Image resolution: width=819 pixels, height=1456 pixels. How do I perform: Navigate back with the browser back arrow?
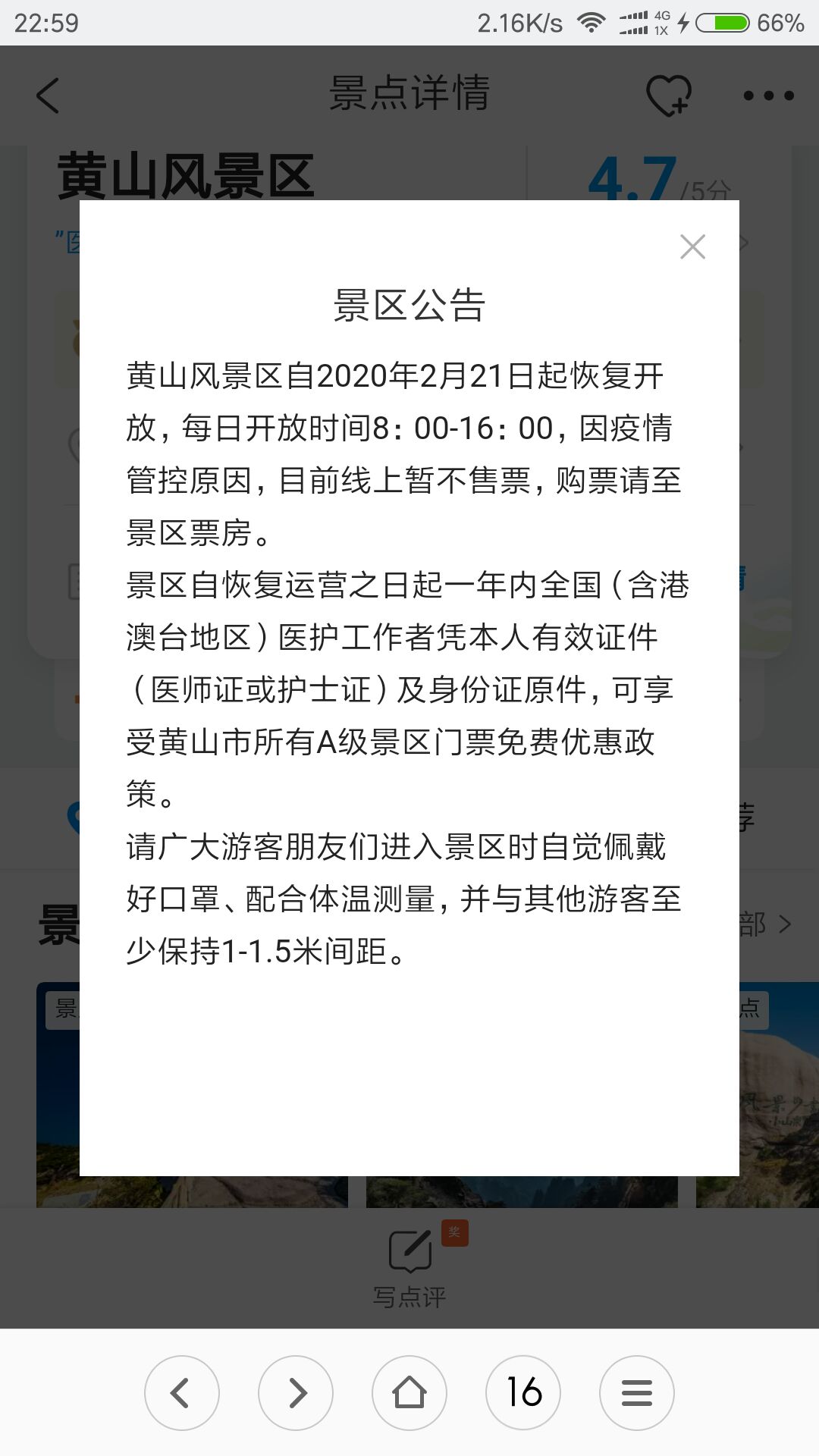click(182, 1393)
